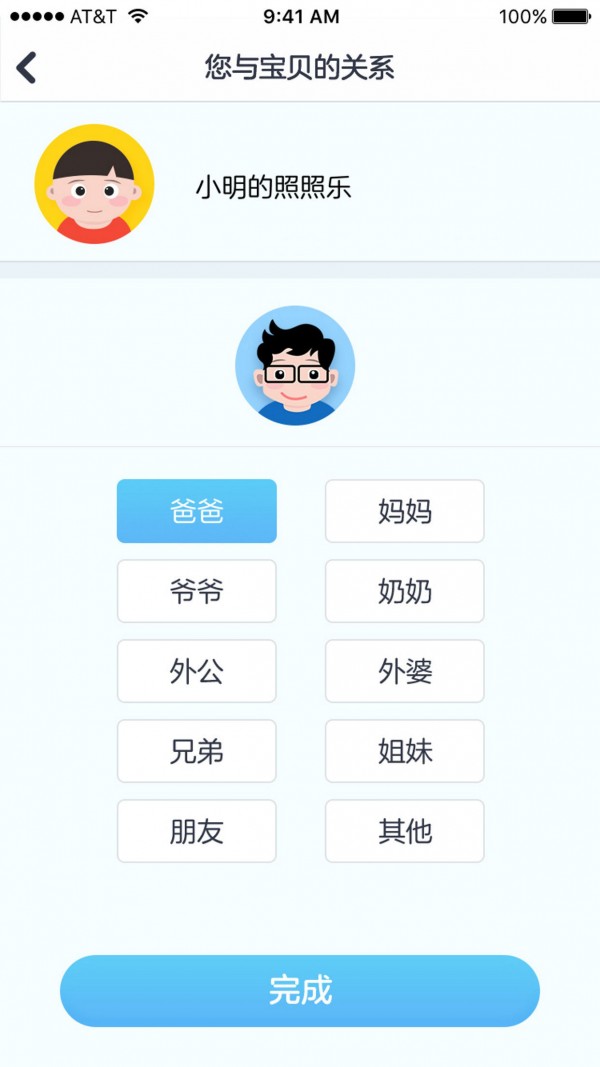Viewport: 600px width, 1067px height.
Task: Select the 其他 option
Action: pyautogui.click(x=404, y=831)
